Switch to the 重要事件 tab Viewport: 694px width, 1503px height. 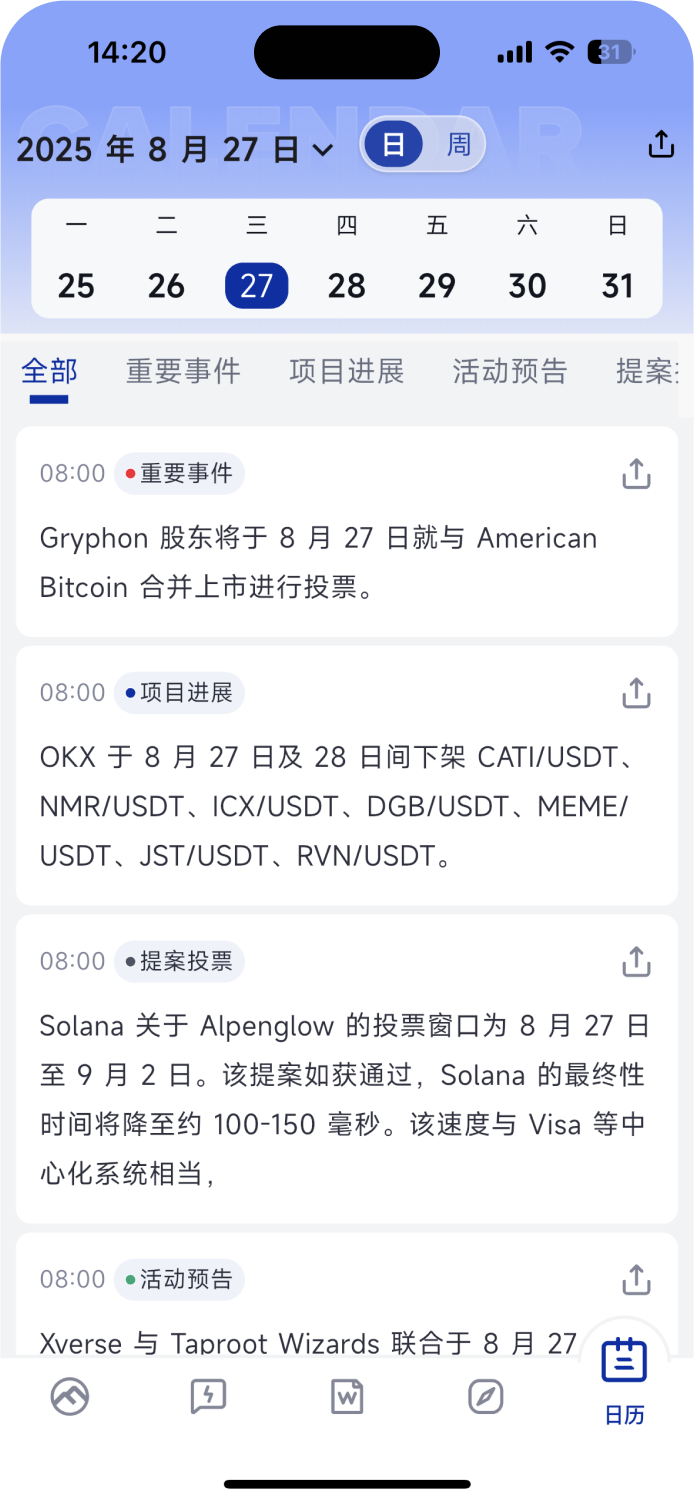click(183, 372)
